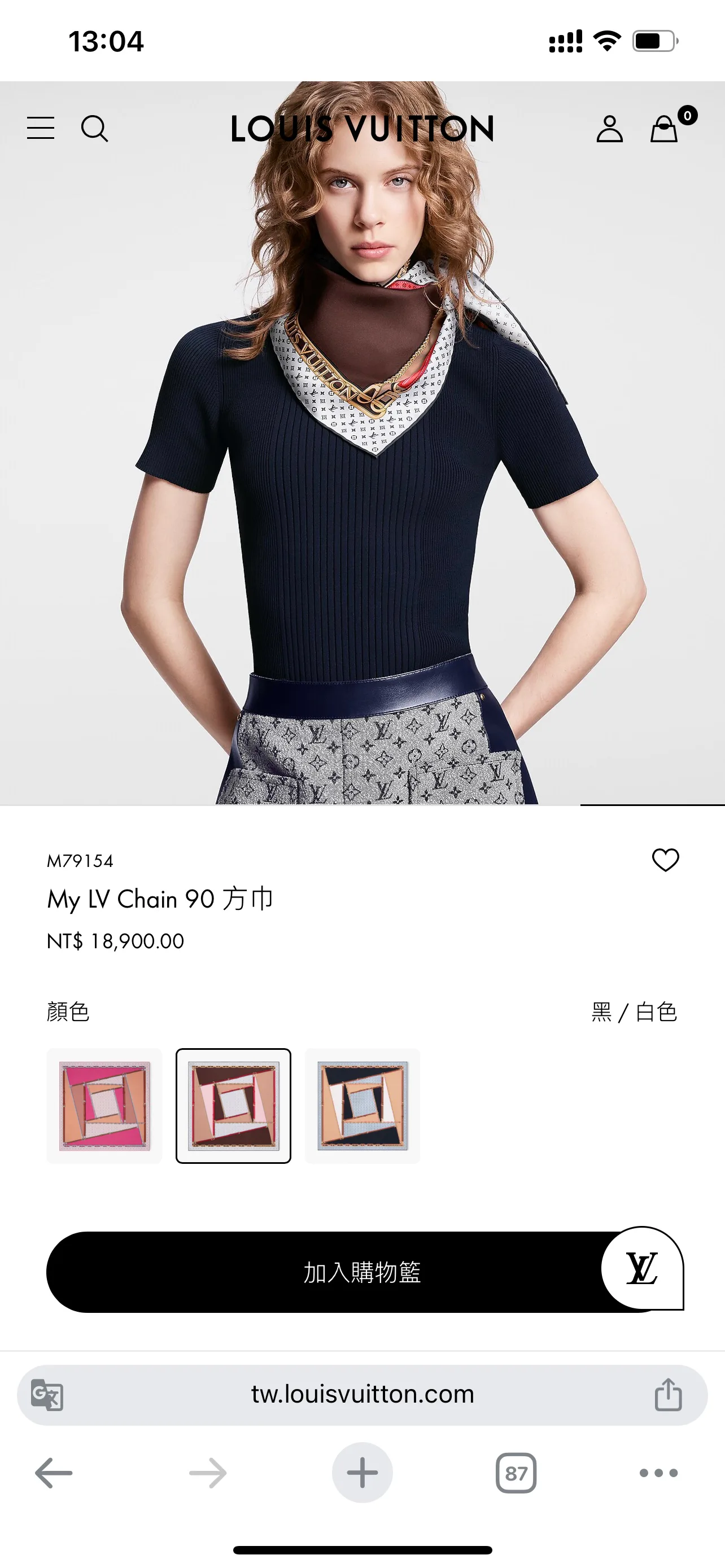Screen dimensions: 725x1568
Task: Select the pink scarf color swatch
Action: coord(104,1106)
